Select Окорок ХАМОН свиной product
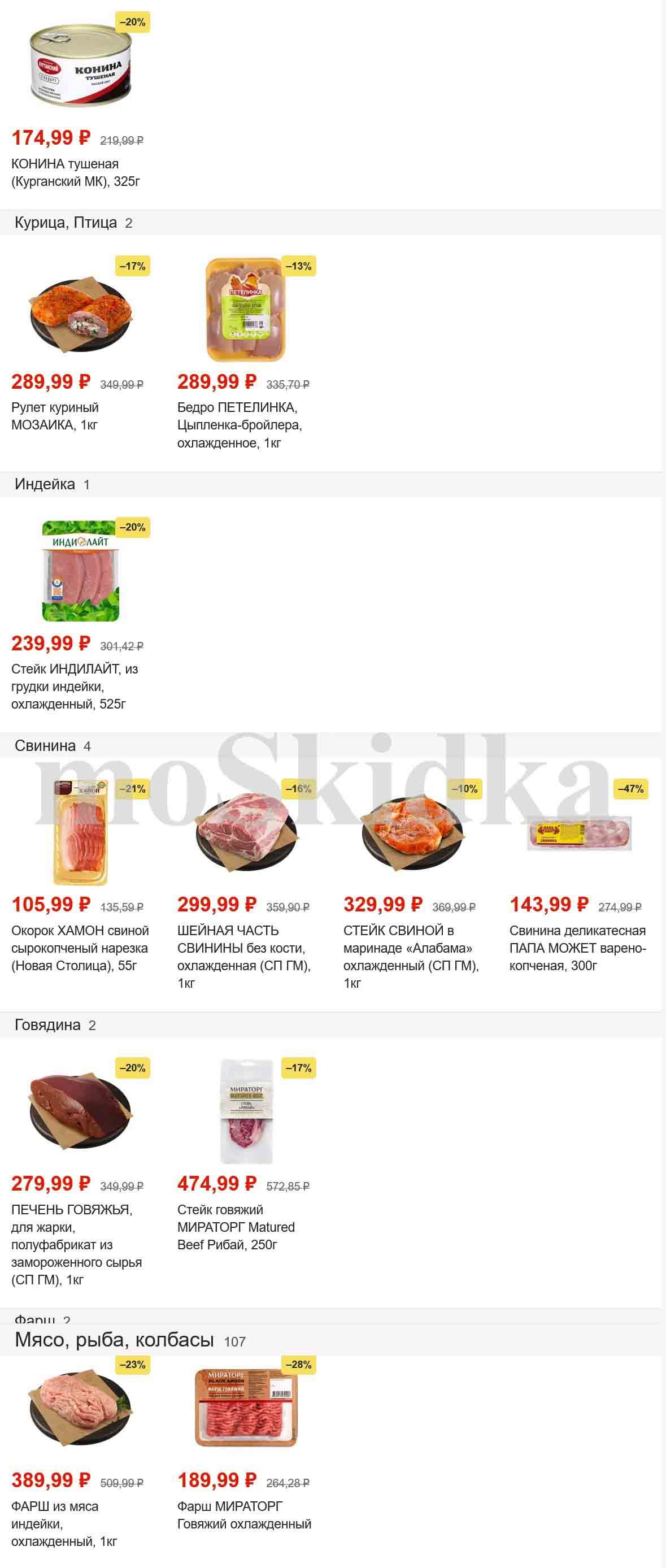666x1568 pixels. pyautogui.click(x=80, y=833)
